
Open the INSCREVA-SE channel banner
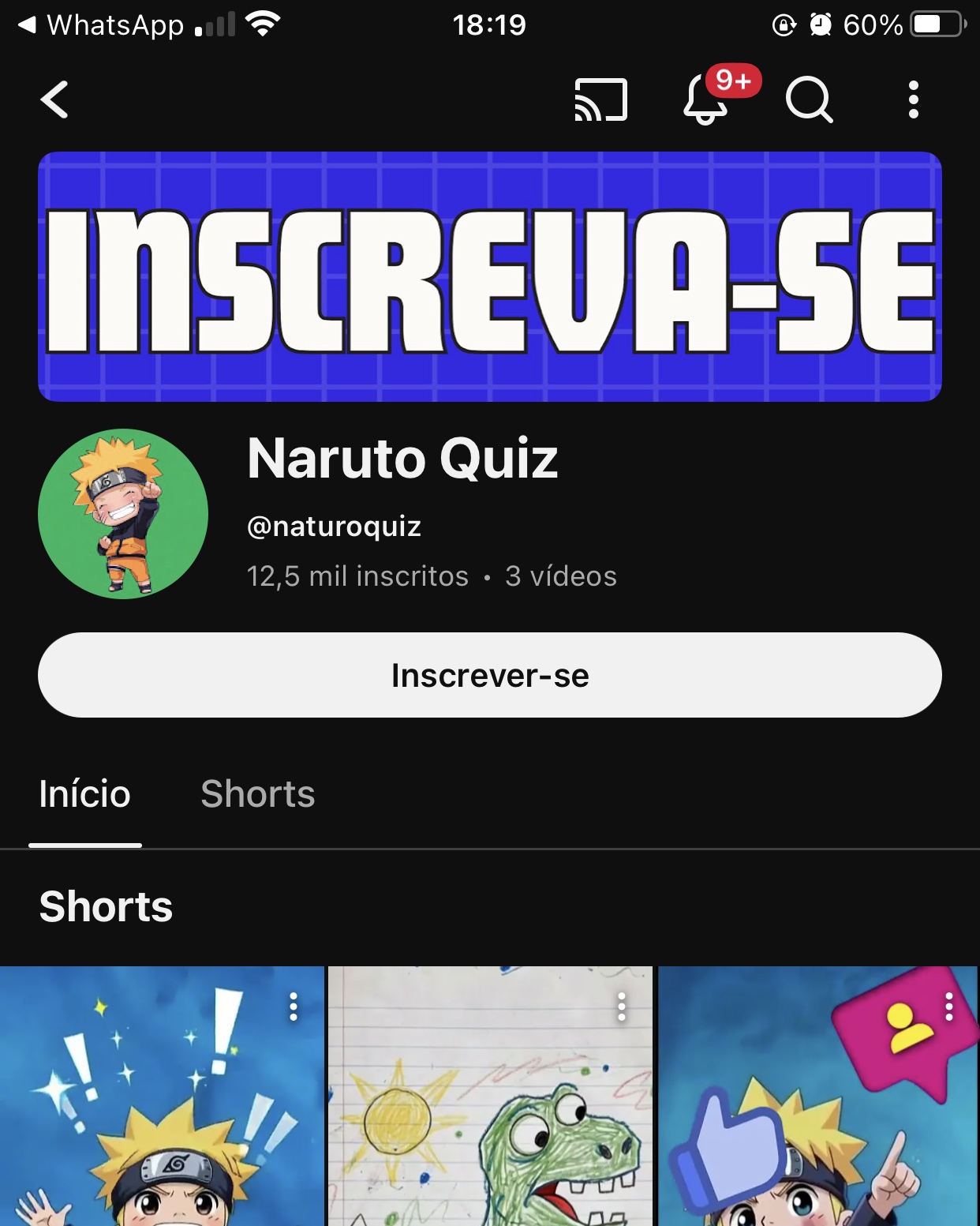click(x=489, y=276)
